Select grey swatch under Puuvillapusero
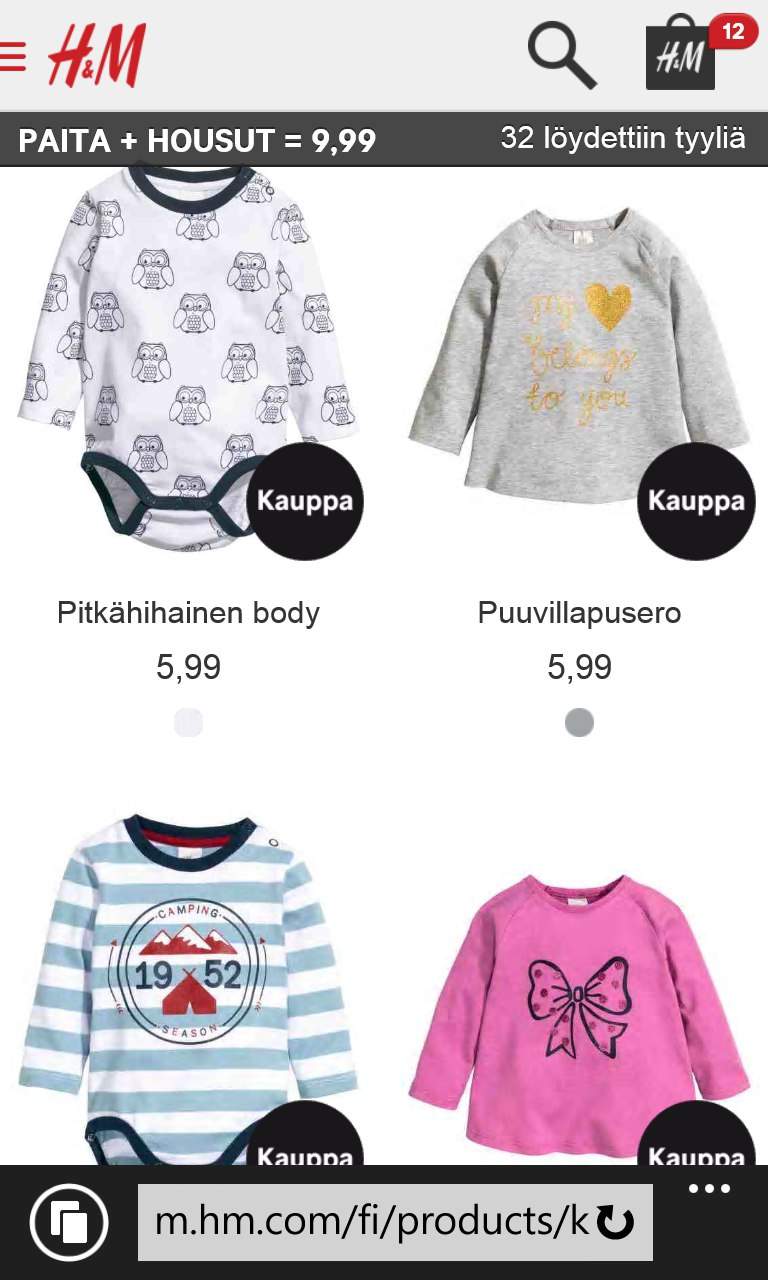Image resolution: width=768 pixels, height=1280 pixels. point(579,723)
